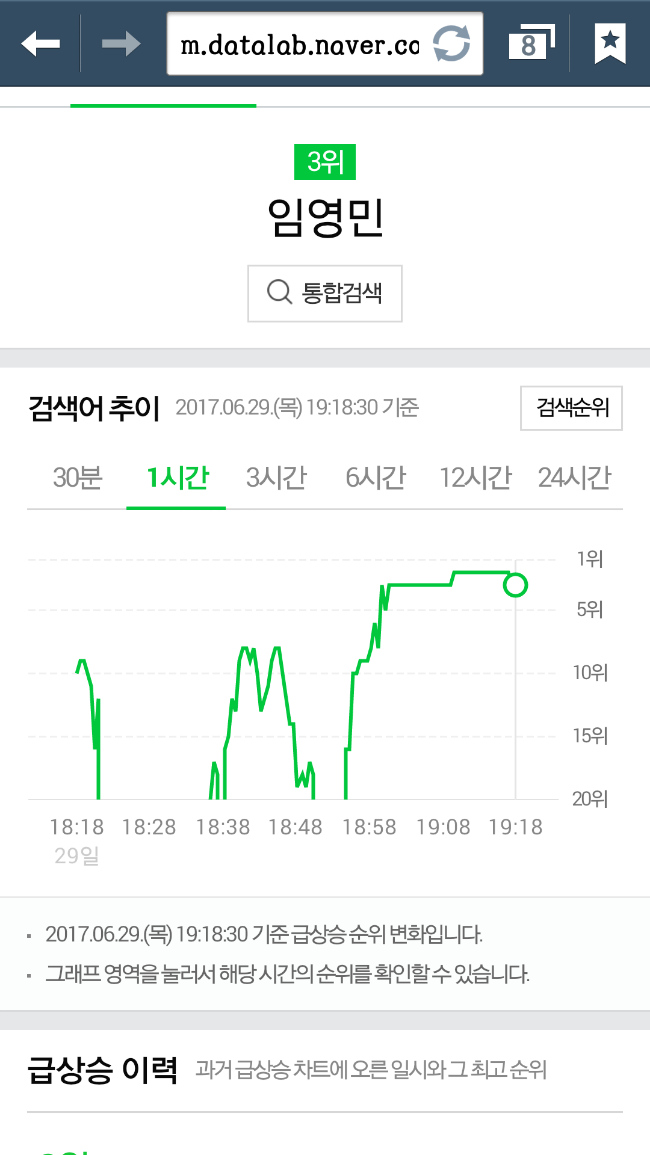Tap the 통합검색 search button
Viewport: 650px width, 1155px height.
325,293
